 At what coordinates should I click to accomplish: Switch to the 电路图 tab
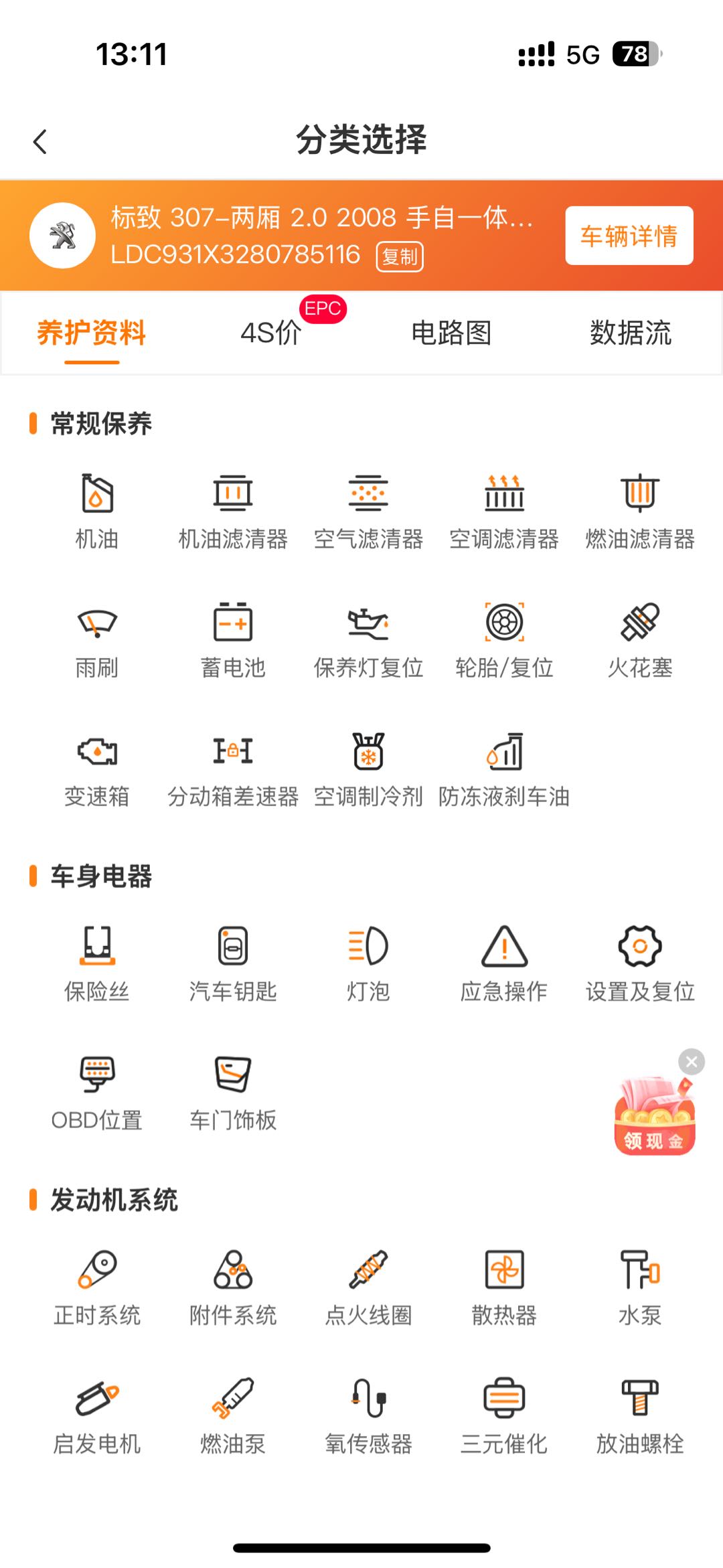pyautogui.click(x=451, y=333)
